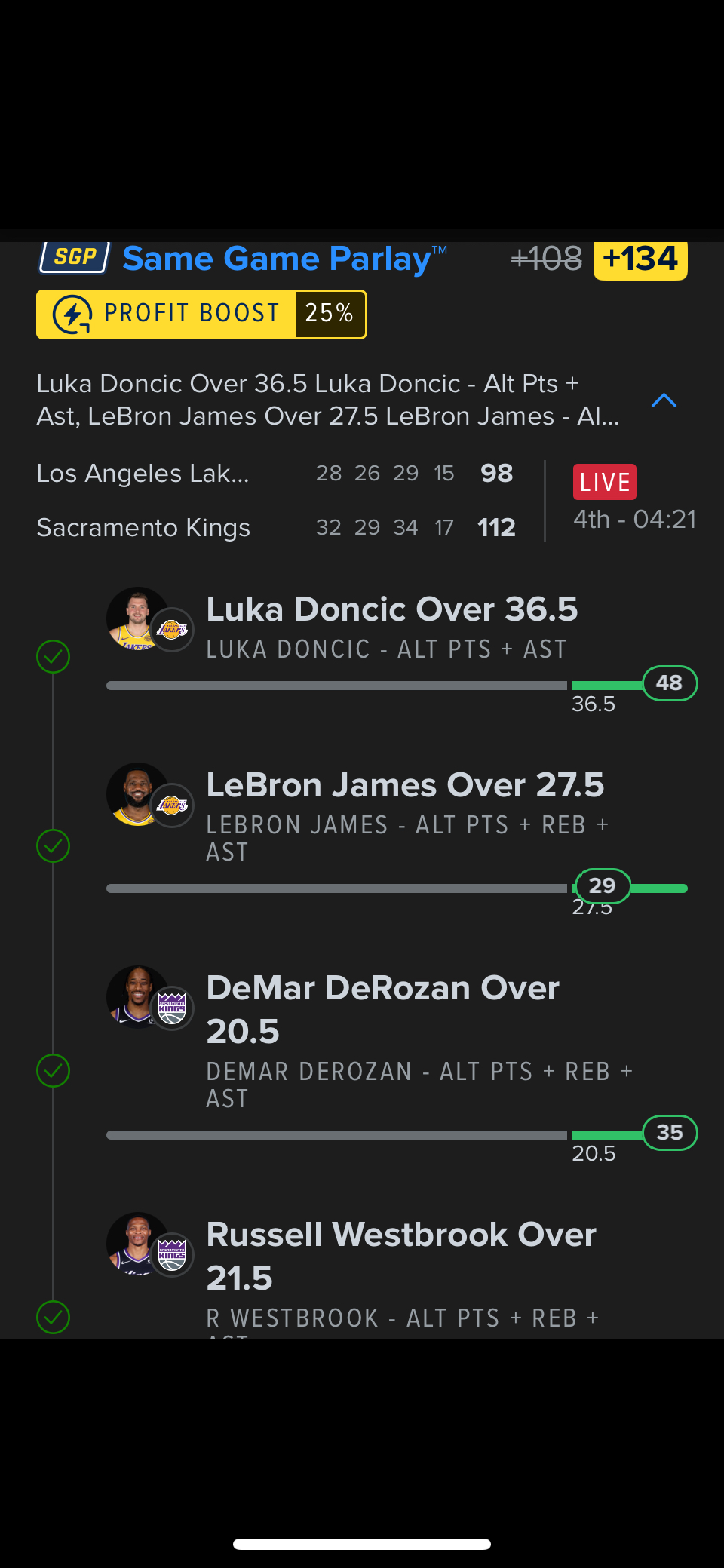Collapse the Same Game Parlay legs chevron

[x=663, y=400]
